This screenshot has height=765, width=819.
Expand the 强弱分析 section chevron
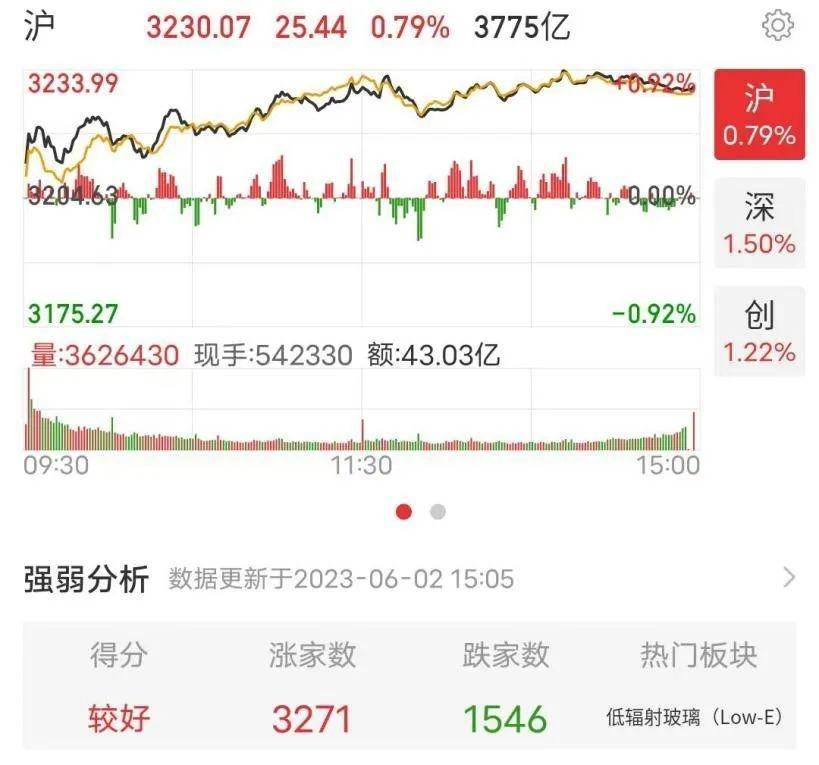[x=789, y=577]
